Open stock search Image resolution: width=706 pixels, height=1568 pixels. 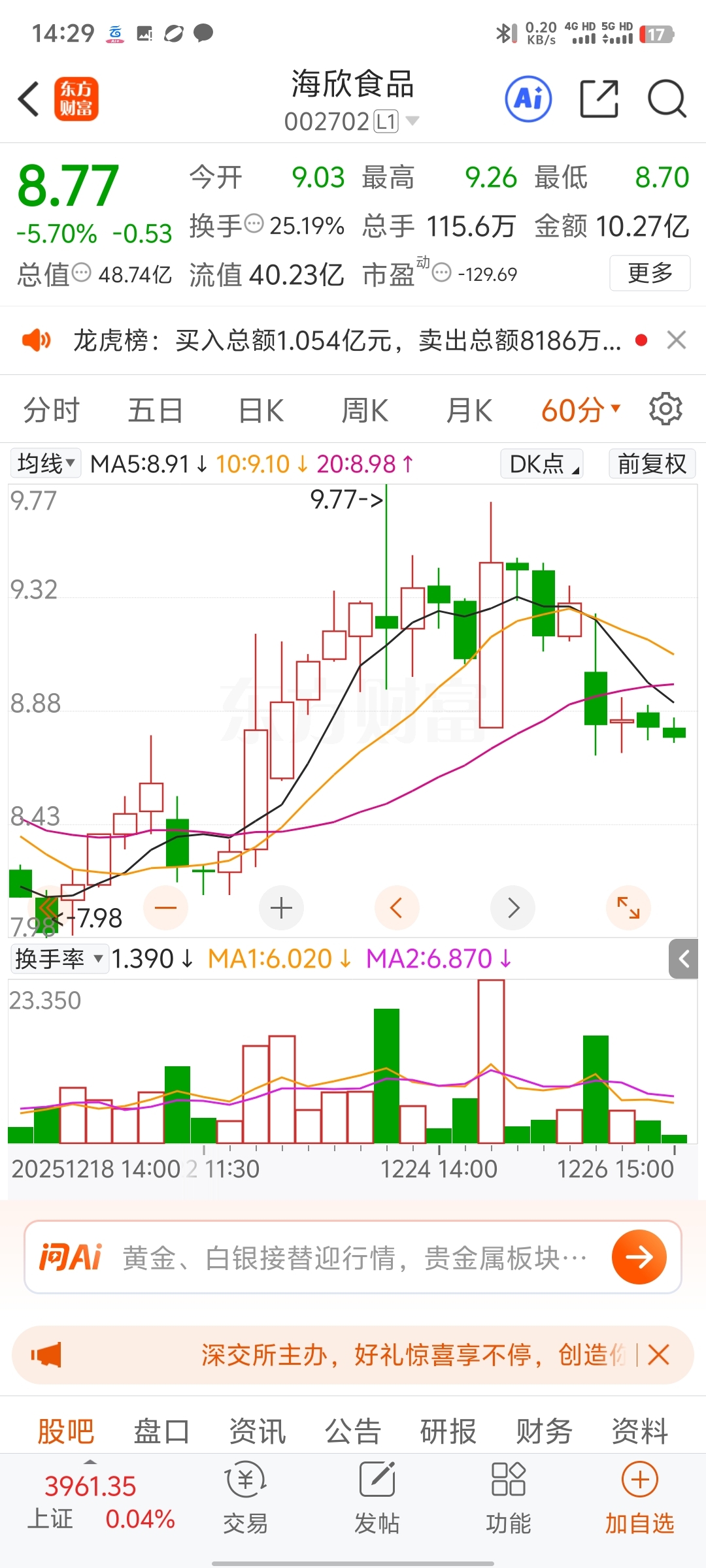point(666,99)
